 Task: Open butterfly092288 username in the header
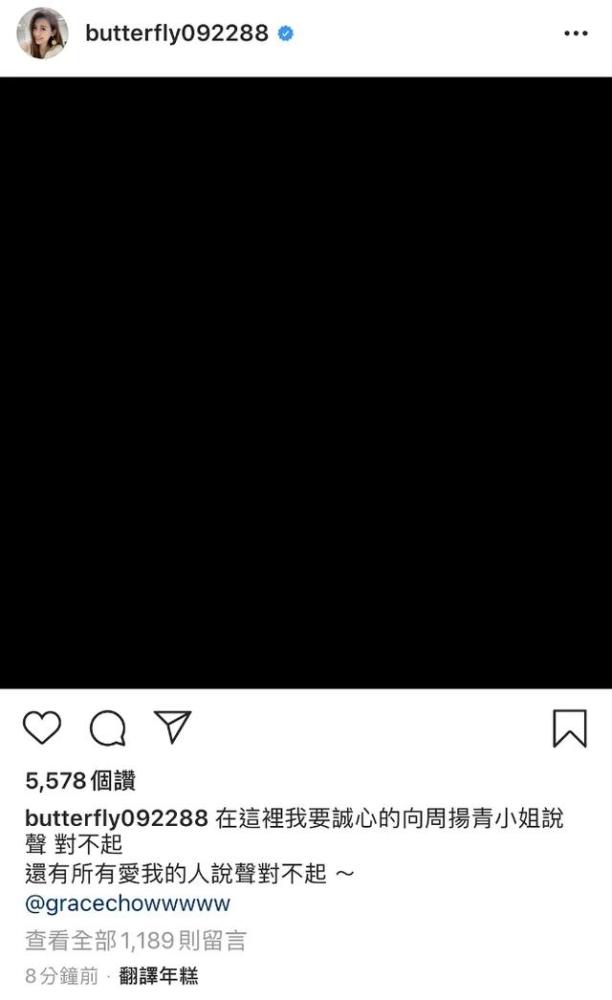[177, 33]
